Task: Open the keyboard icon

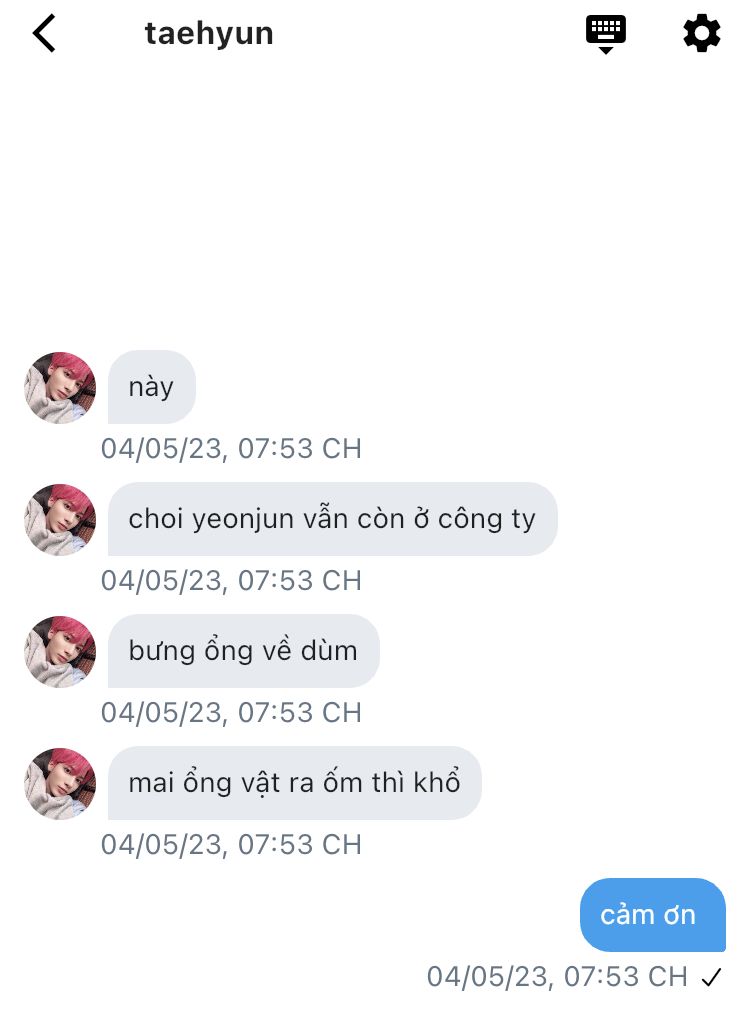Action: [x=605, y=34]
